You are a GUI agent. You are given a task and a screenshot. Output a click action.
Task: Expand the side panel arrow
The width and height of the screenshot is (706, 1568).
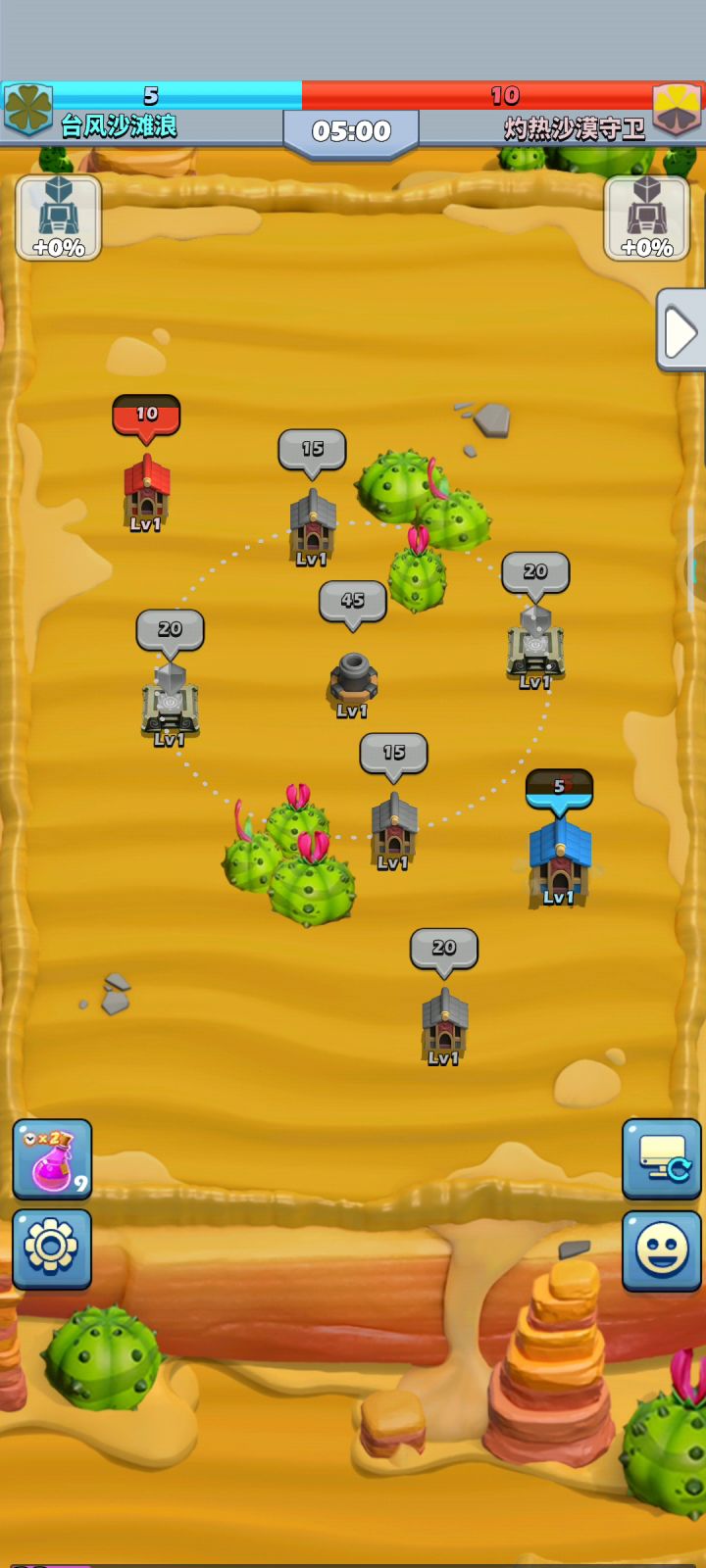[x=681, y=331]
